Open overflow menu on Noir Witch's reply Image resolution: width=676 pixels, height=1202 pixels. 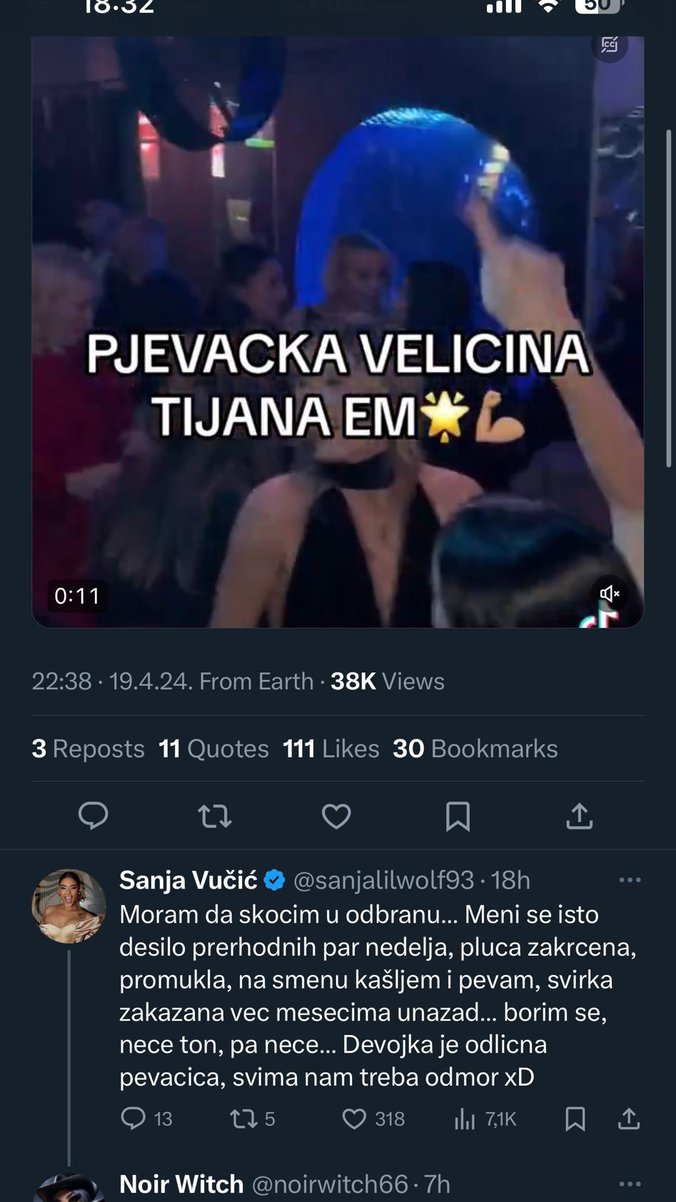[630, 1185]
